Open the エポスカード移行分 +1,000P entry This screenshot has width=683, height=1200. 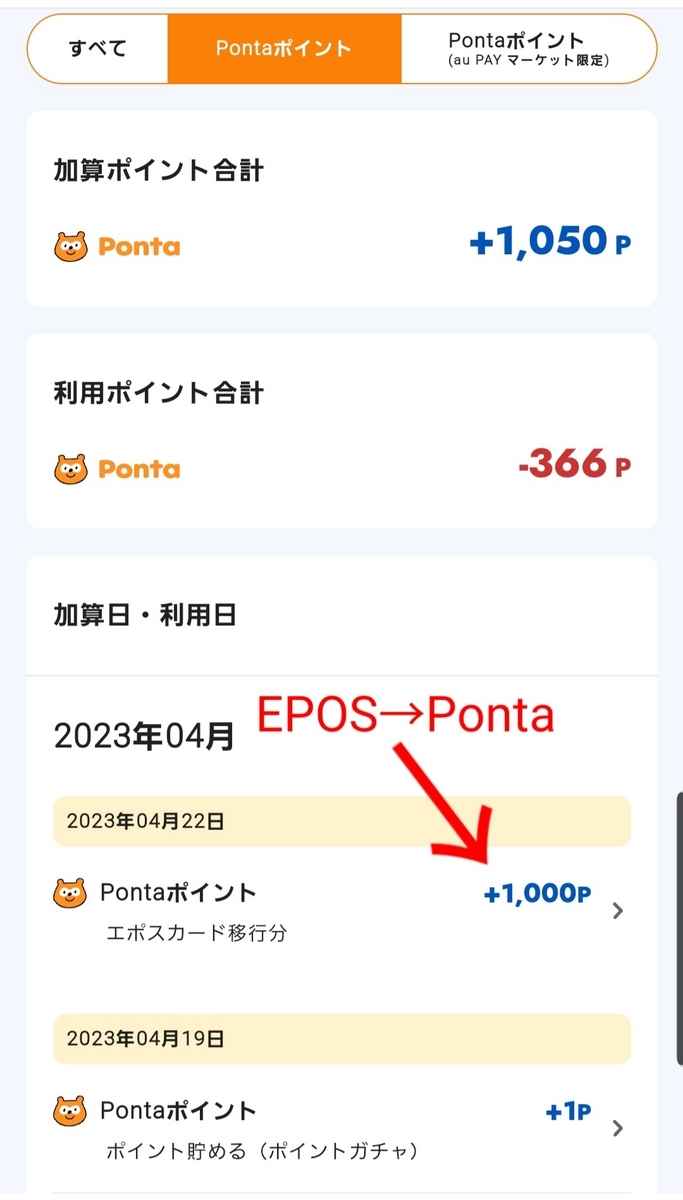[341, 910]
